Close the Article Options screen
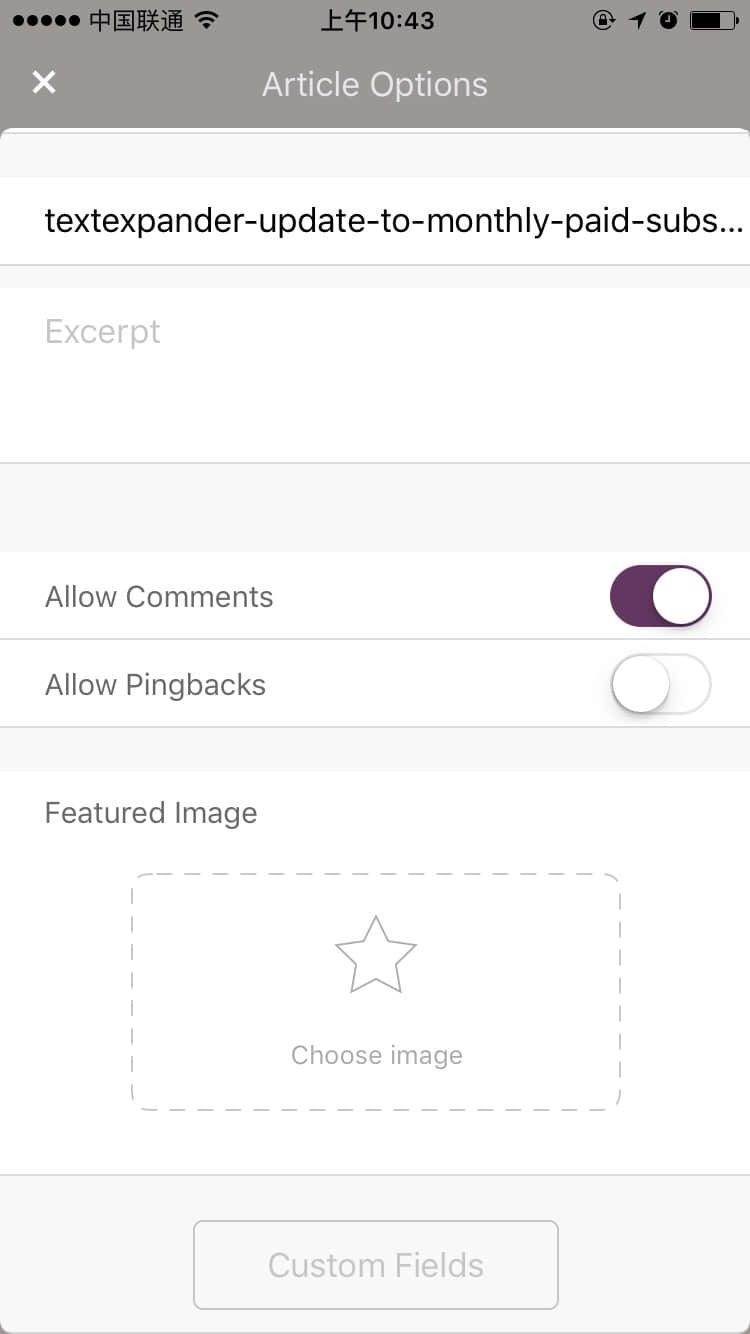Screen dimensions: 750x1334 [44, 83]
